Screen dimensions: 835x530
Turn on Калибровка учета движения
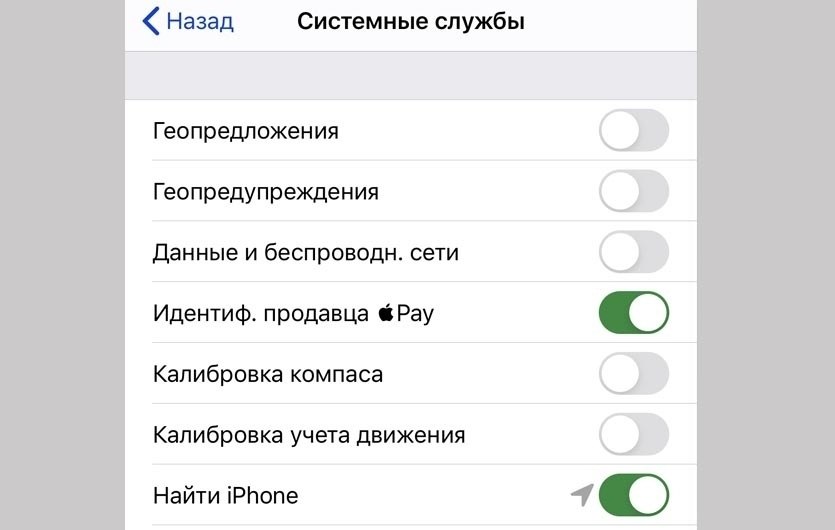(633, 435)
